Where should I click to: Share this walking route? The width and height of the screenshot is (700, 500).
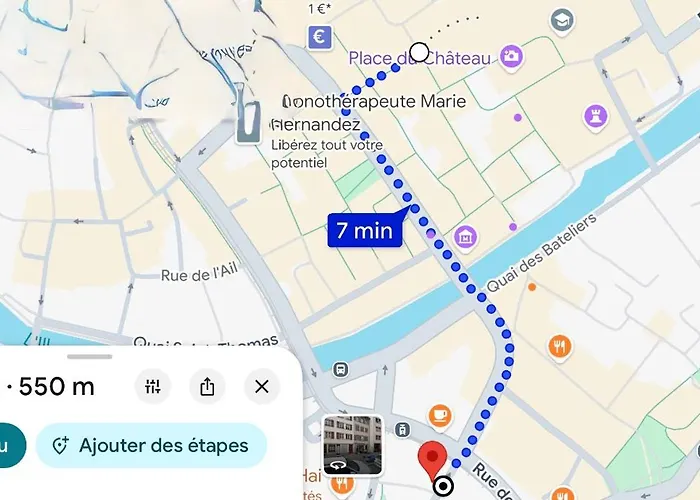pos(207,387)
